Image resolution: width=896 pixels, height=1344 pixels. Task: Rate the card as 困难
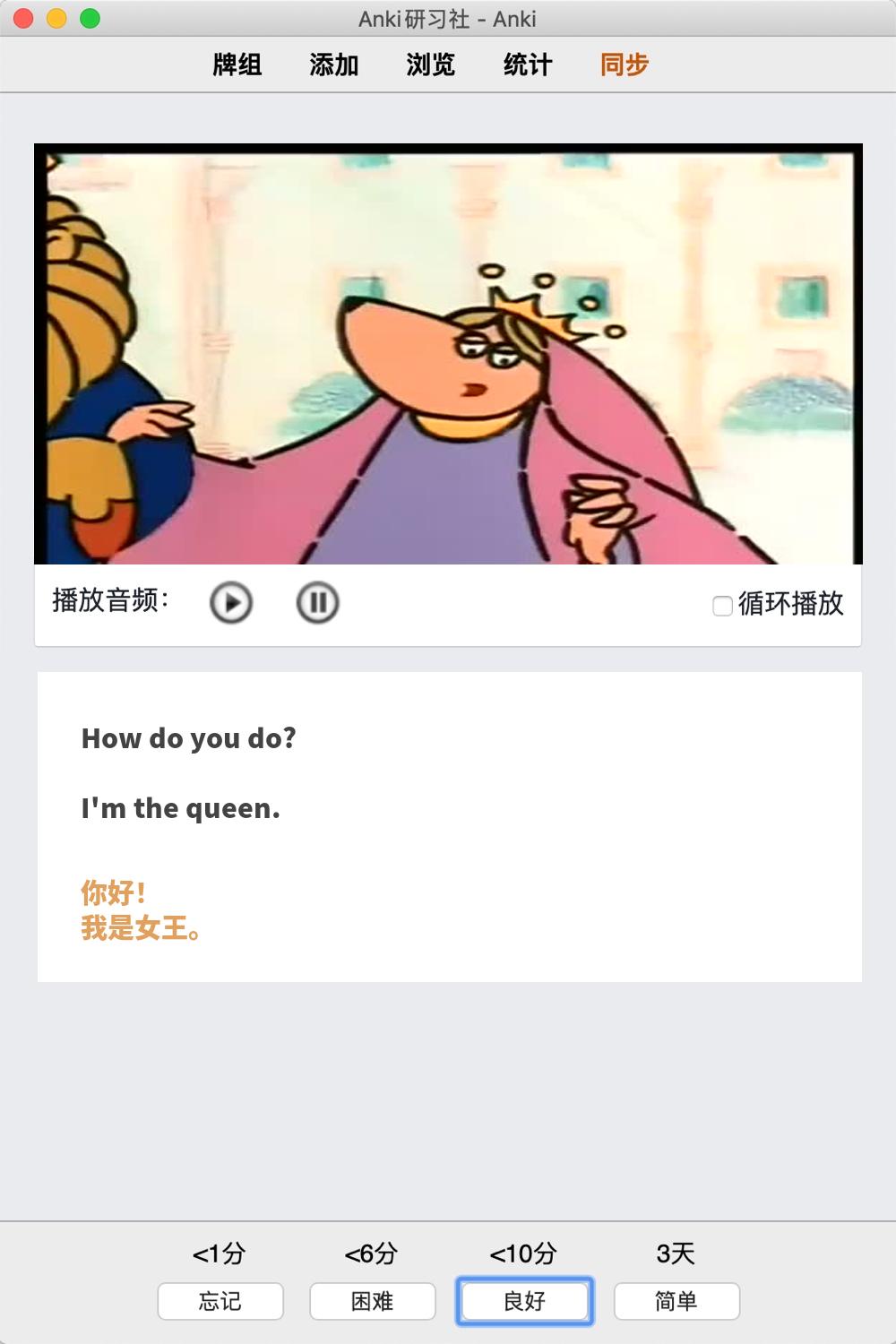pos(373,1301)
